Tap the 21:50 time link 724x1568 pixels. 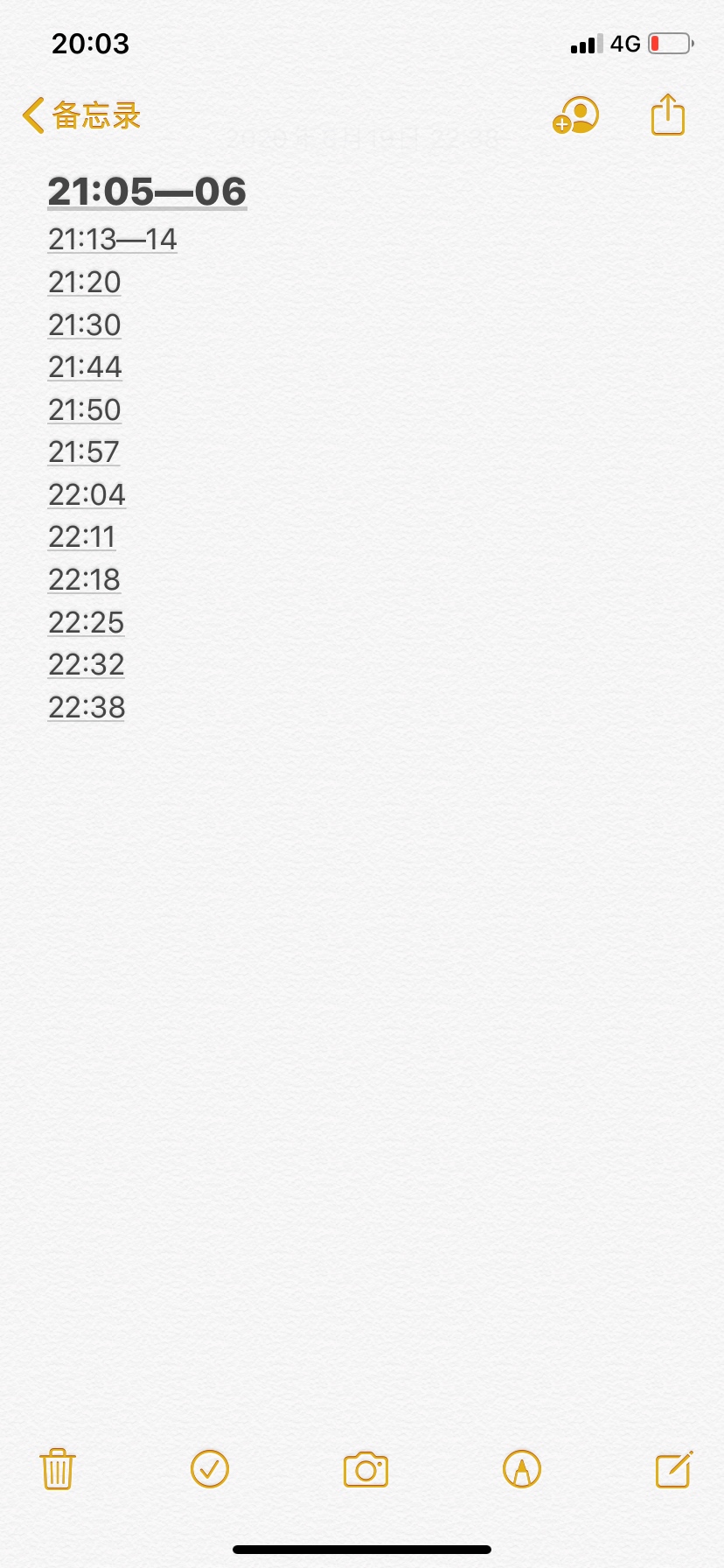click(85, 409)
